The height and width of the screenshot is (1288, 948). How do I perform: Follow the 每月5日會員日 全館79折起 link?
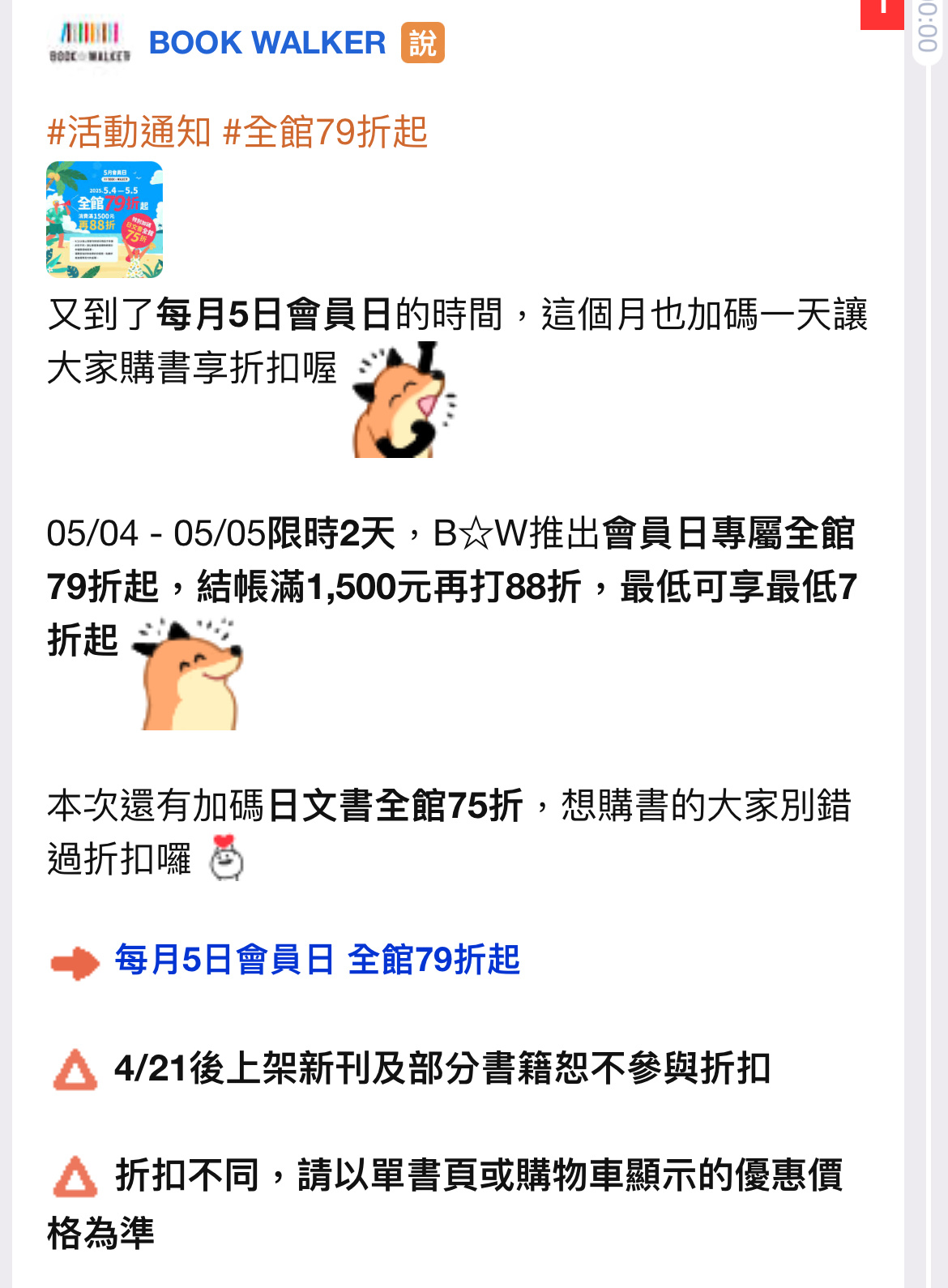[317, 961]
